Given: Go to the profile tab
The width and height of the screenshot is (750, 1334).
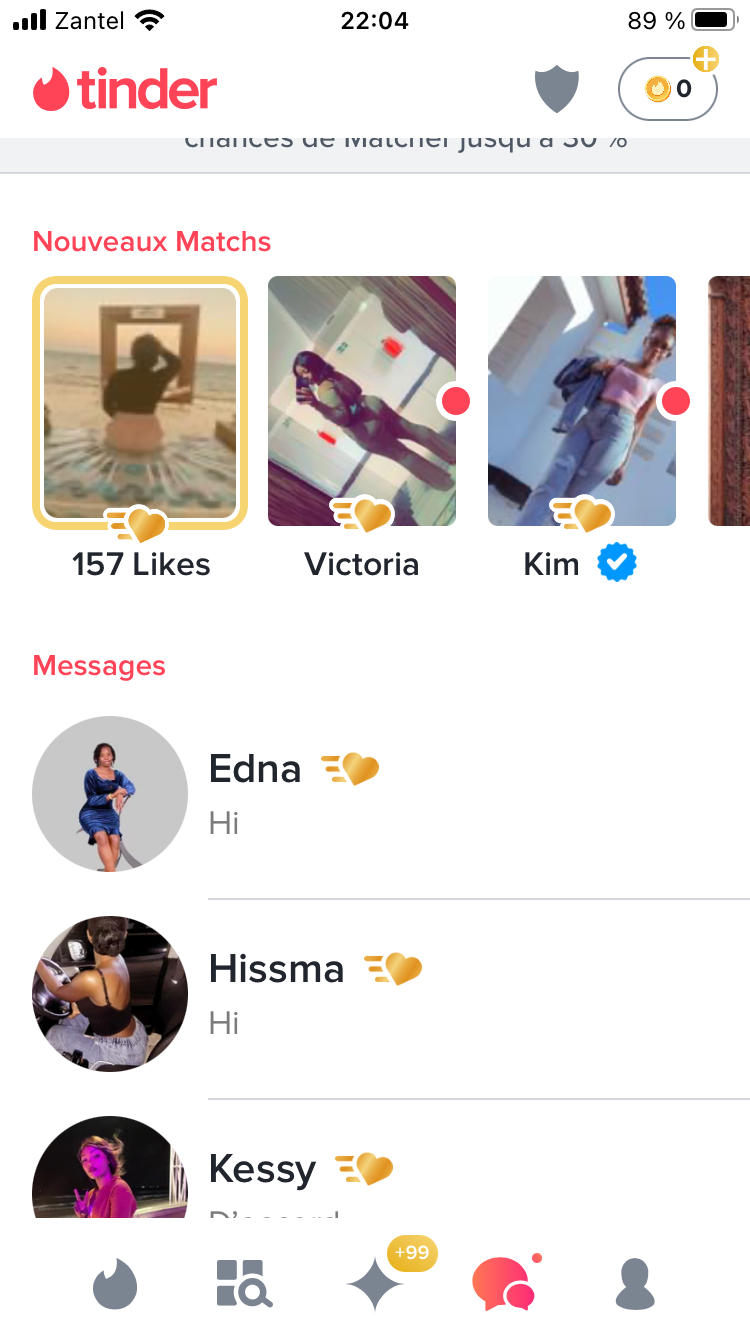Looking at the screenshot, I should click(634, 1283).
